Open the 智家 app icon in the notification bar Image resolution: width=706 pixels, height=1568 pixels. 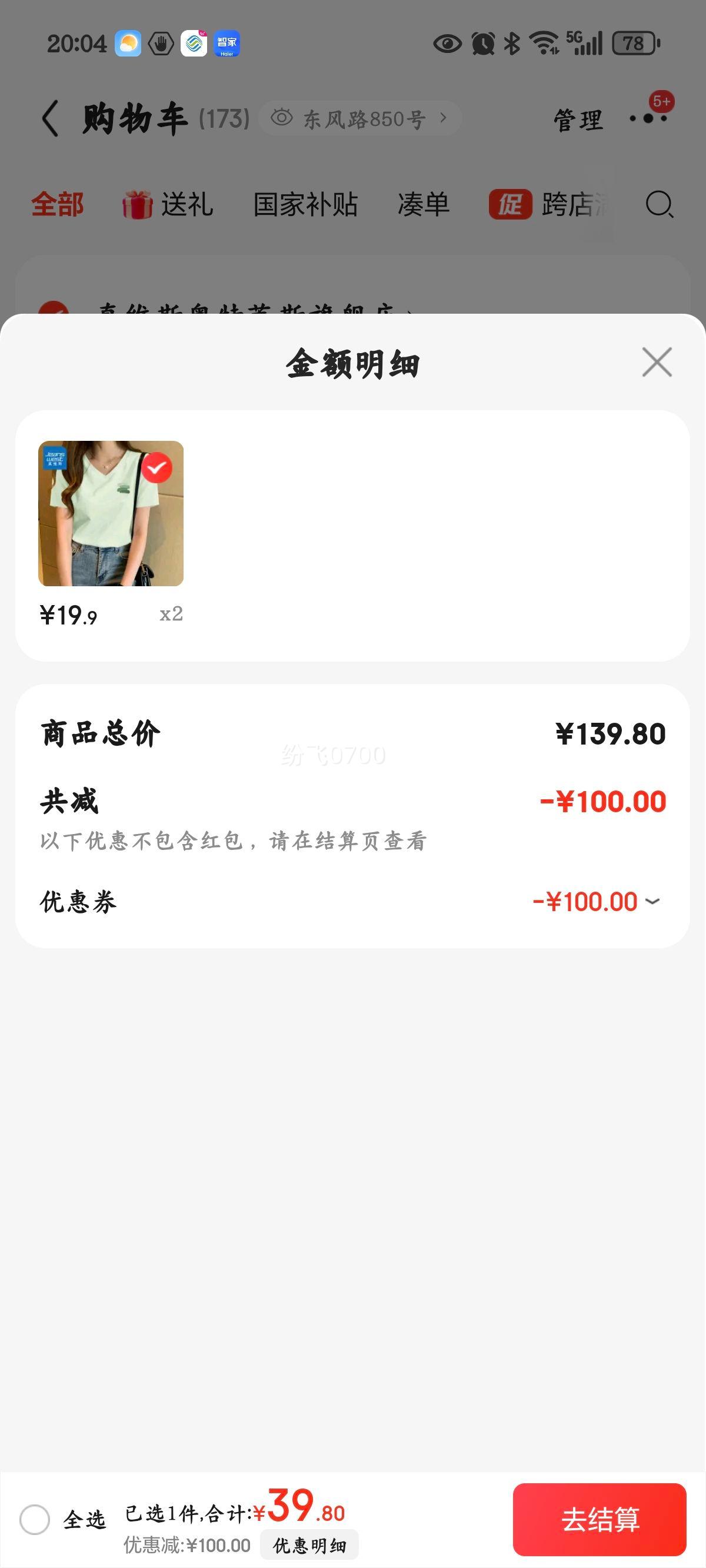tap(227, 42)
